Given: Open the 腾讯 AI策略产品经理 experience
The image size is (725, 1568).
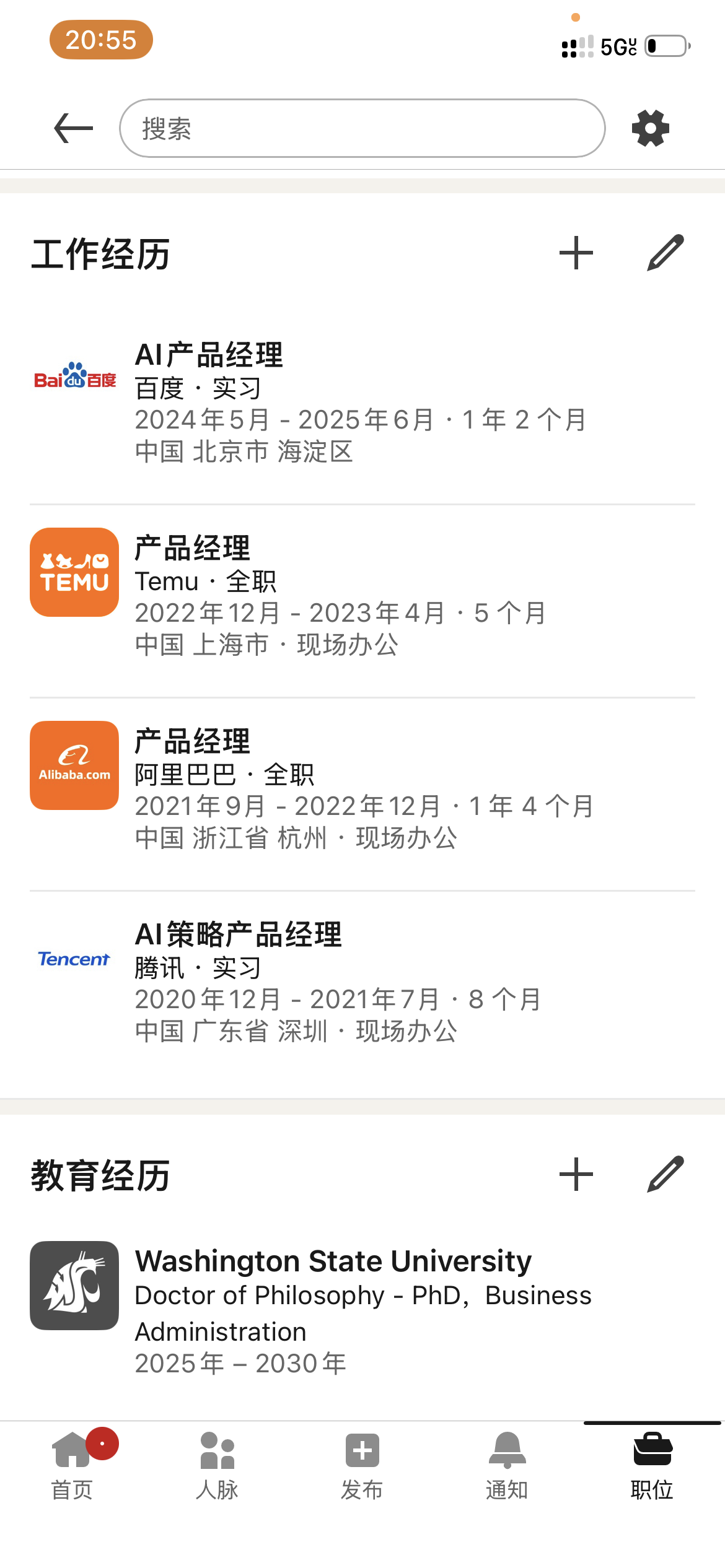Looking at the screenshot, I should click(x=359, y=982).
